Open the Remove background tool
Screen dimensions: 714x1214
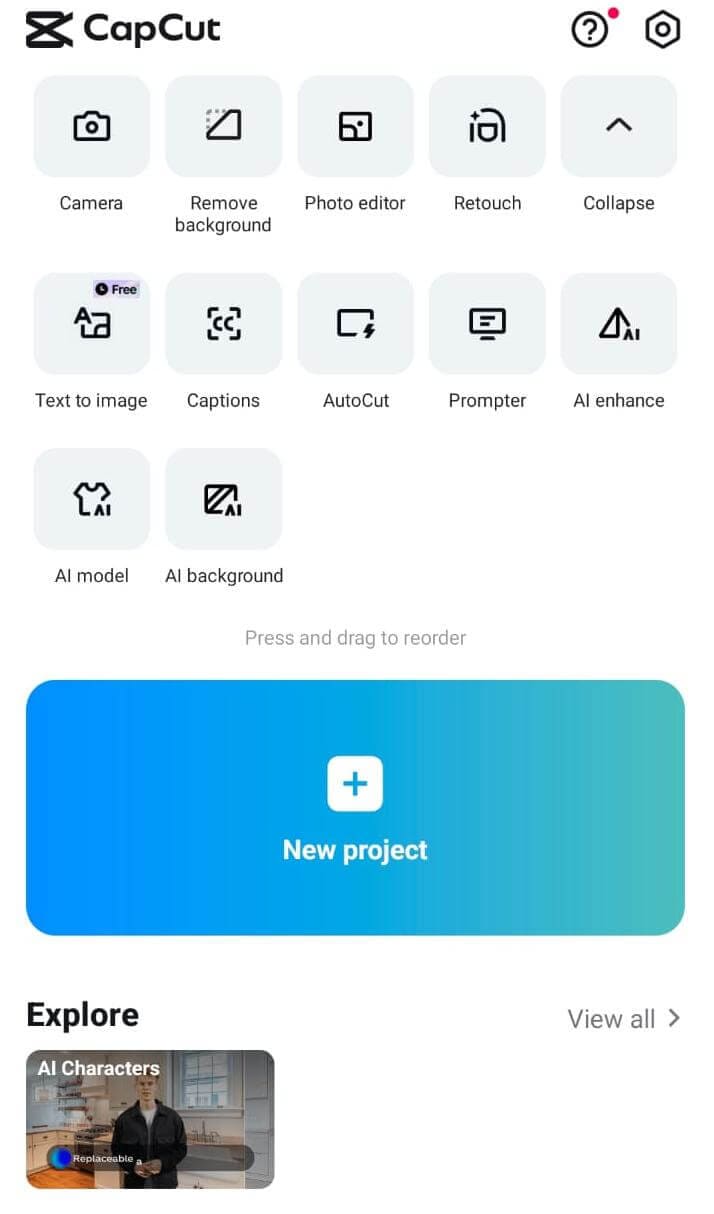click(x=223, y=127)
